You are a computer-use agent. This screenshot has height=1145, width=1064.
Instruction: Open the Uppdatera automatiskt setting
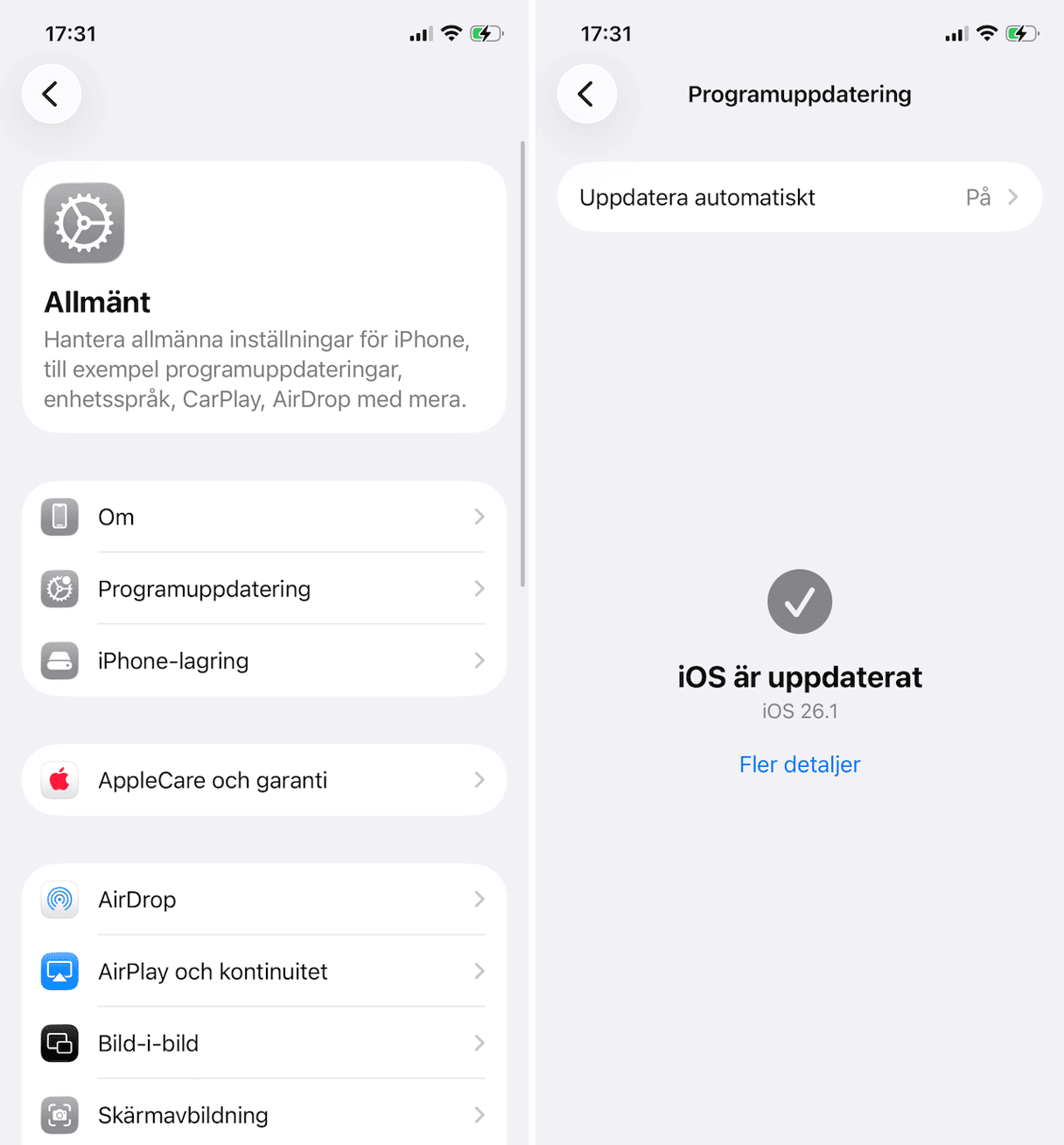(799, 197)
